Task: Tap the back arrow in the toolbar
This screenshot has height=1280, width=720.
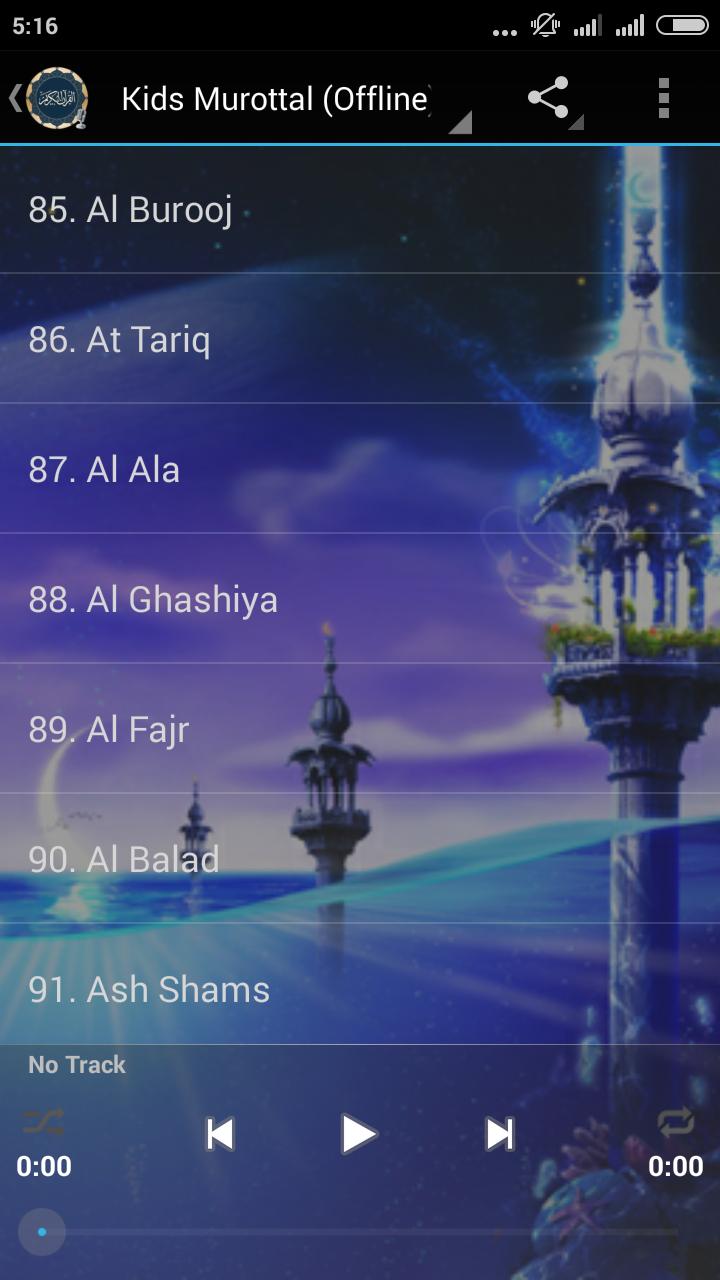Action: point(14,99)
